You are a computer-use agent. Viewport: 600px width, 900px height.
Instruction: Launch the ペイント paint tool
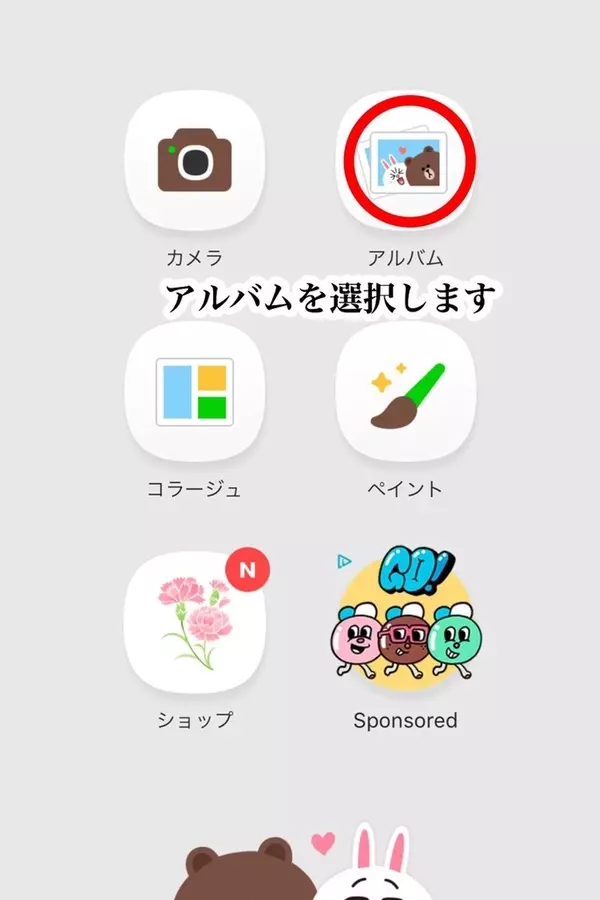click(406, 392)
